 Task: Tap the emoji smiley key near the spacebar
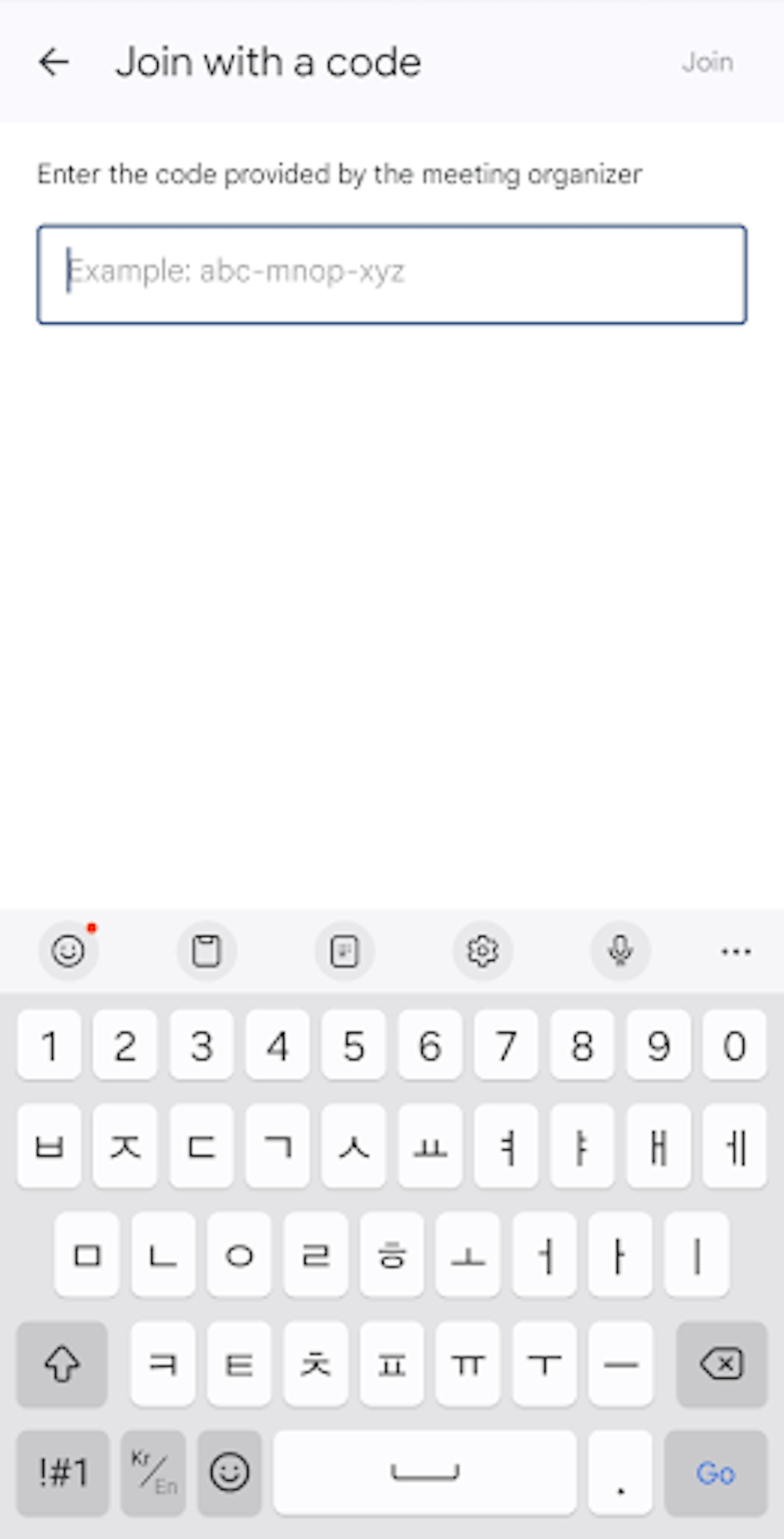pos(230,1473)
